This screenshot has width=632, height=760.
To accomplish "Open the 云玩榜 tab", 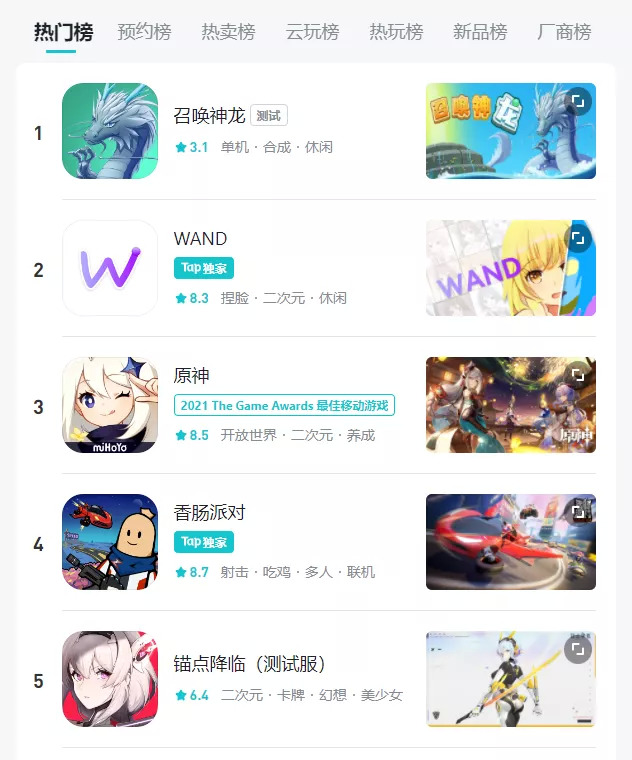I will (312, 32).
